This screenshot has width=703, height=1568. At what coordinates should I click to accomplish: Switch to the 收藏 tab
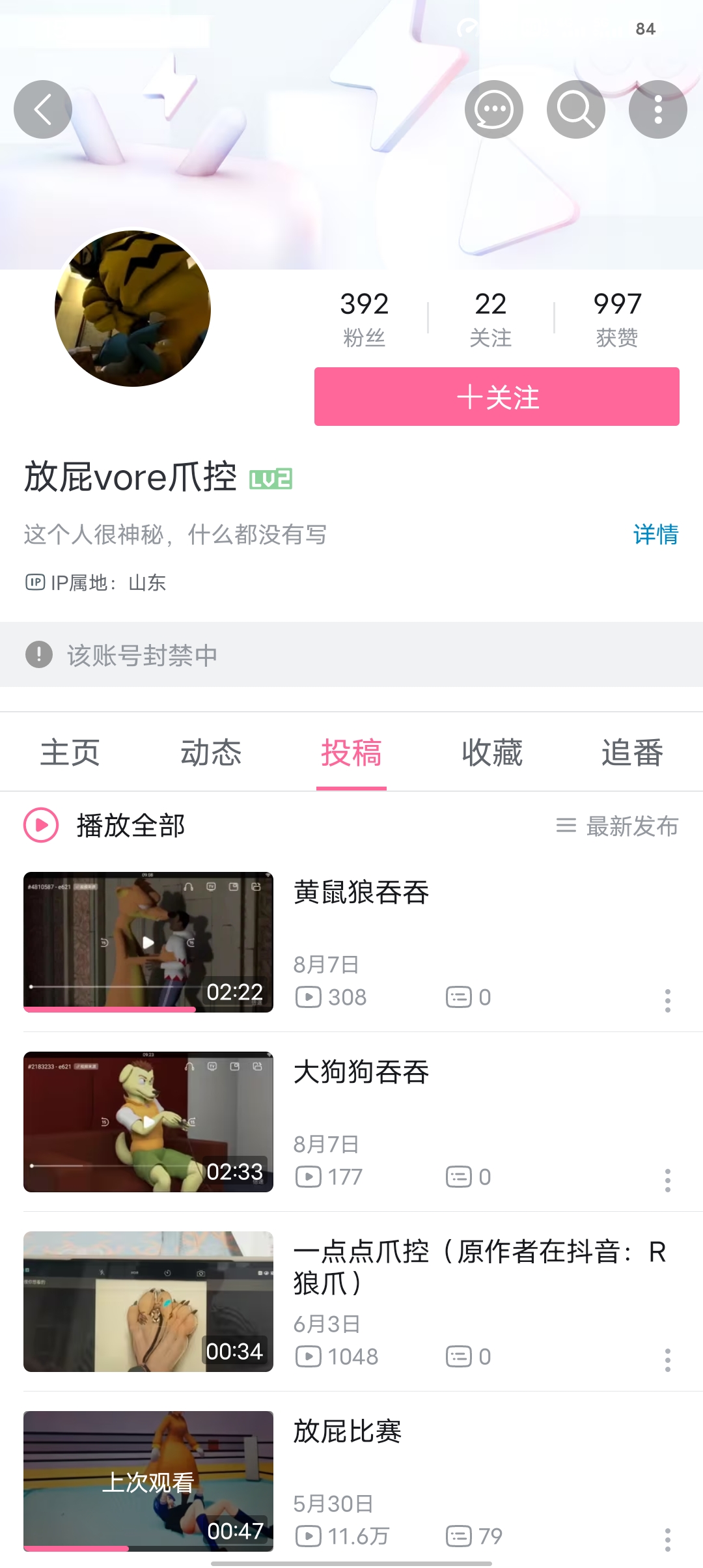(x=492, y=753)
